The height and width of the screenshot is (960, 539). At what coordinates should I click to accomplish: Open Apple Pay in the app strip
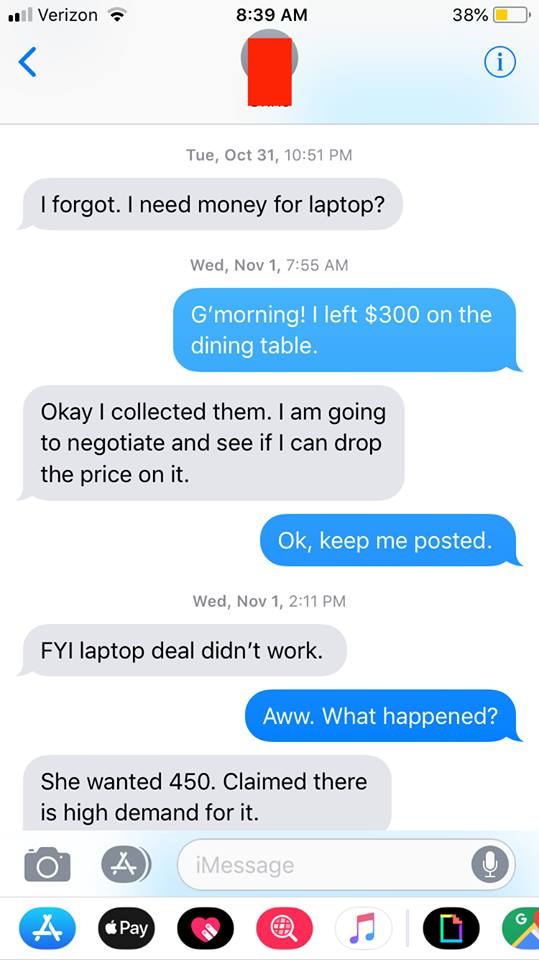126,928
